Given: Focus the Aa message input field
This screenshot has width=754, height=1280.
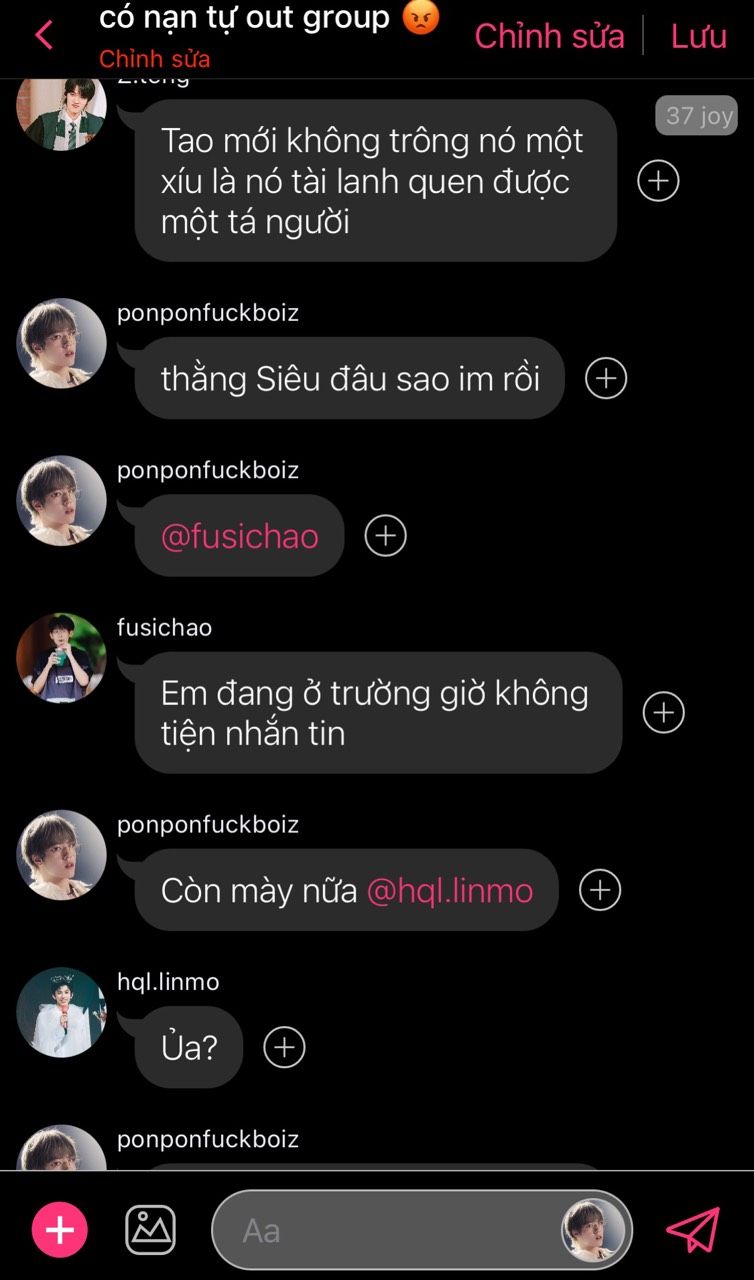Looking at the screenshot, I should (390, 1229).
